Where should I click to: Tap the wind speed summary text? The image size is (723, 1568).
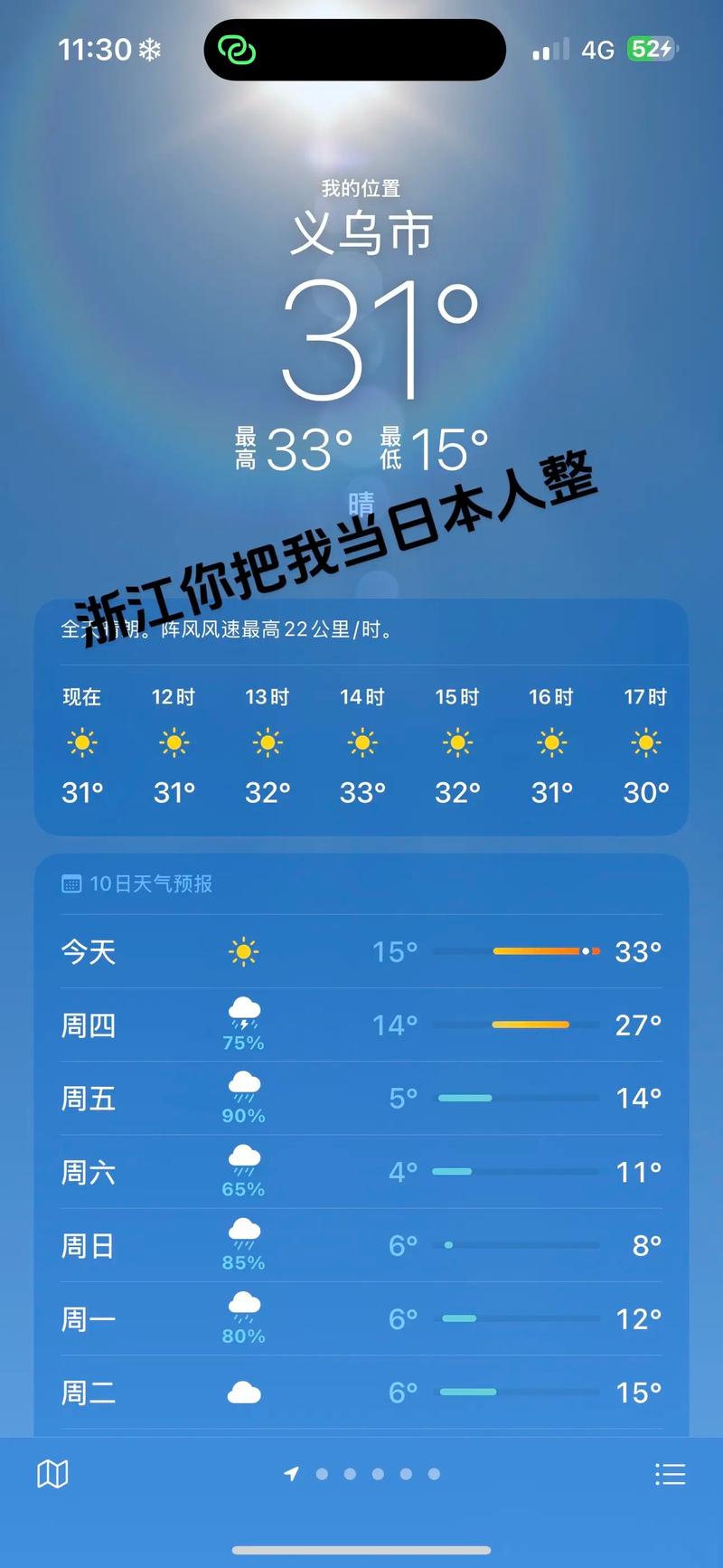[x=226, y=631]
